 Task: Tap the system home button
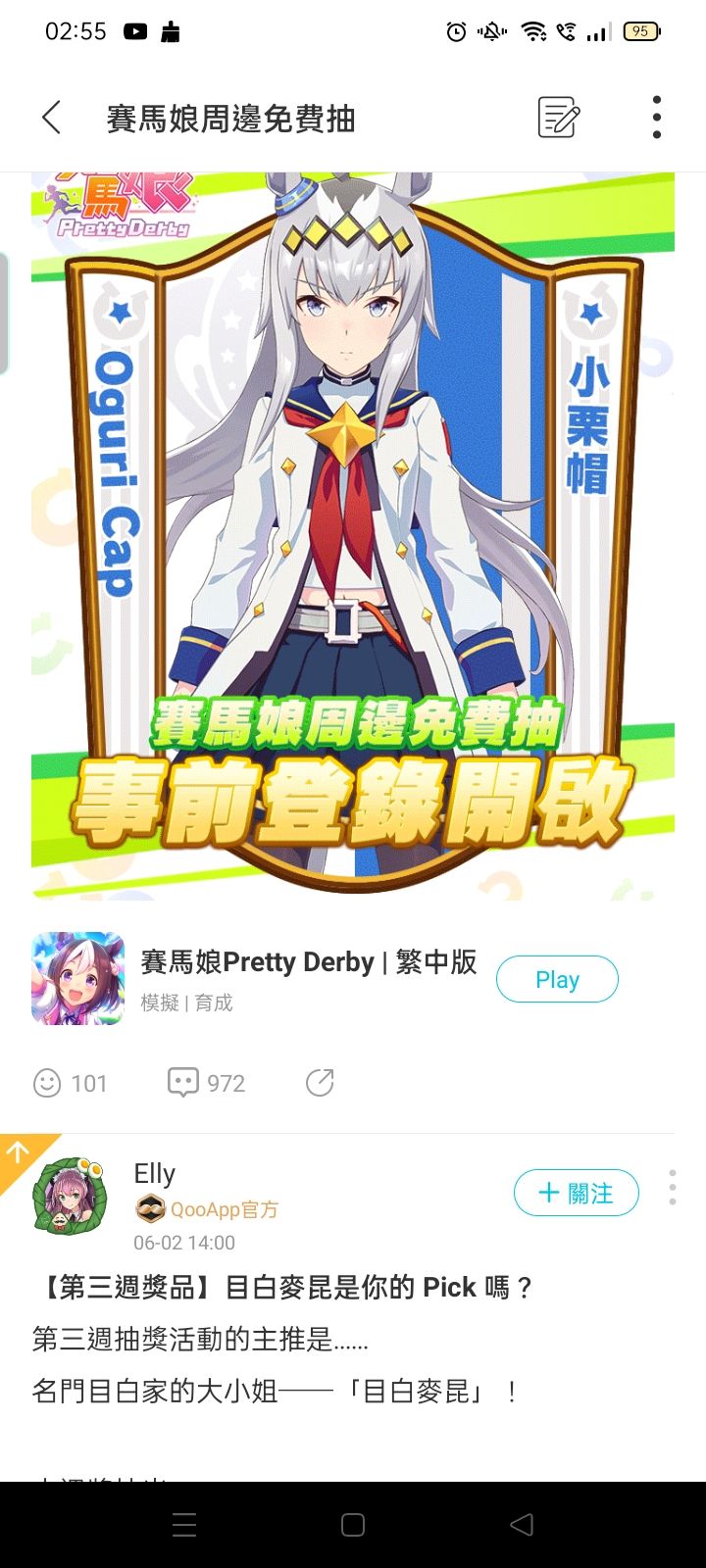353,1524
